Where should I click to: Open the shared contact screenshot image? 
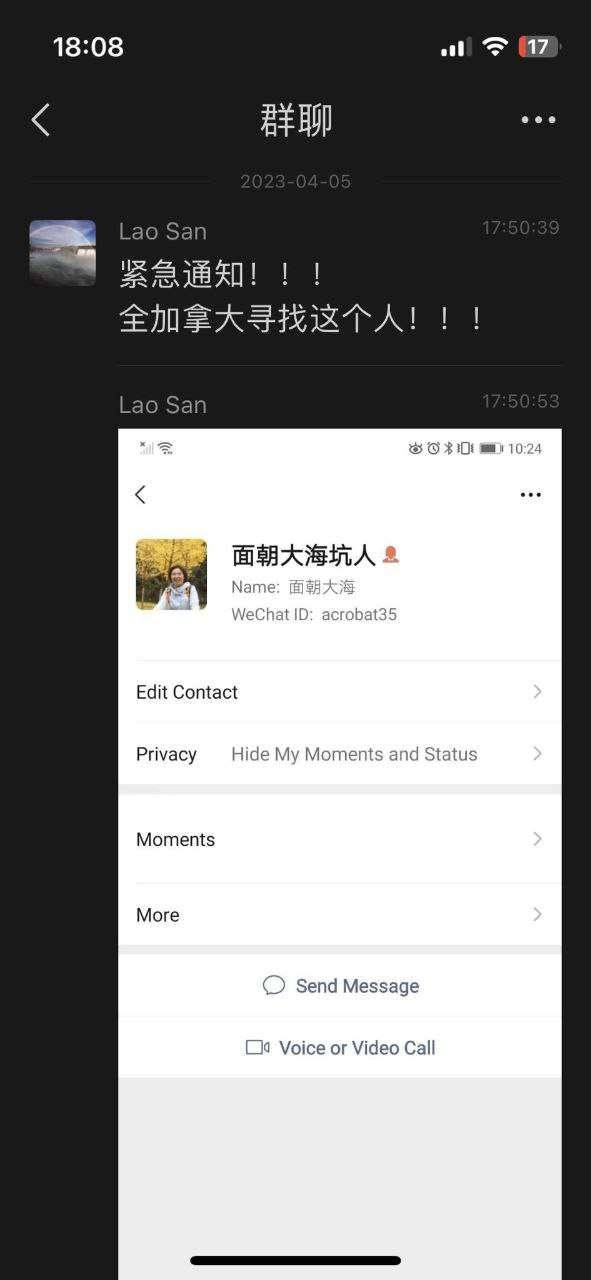[x=340, y=854]
